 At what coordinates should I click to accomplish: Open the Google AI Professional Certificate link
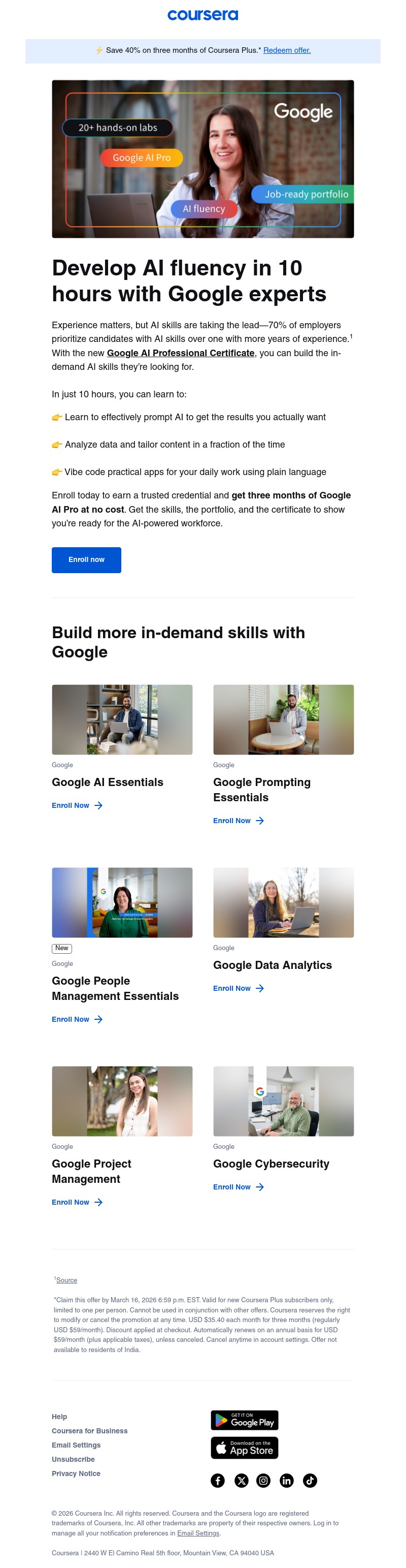[181, 353]
